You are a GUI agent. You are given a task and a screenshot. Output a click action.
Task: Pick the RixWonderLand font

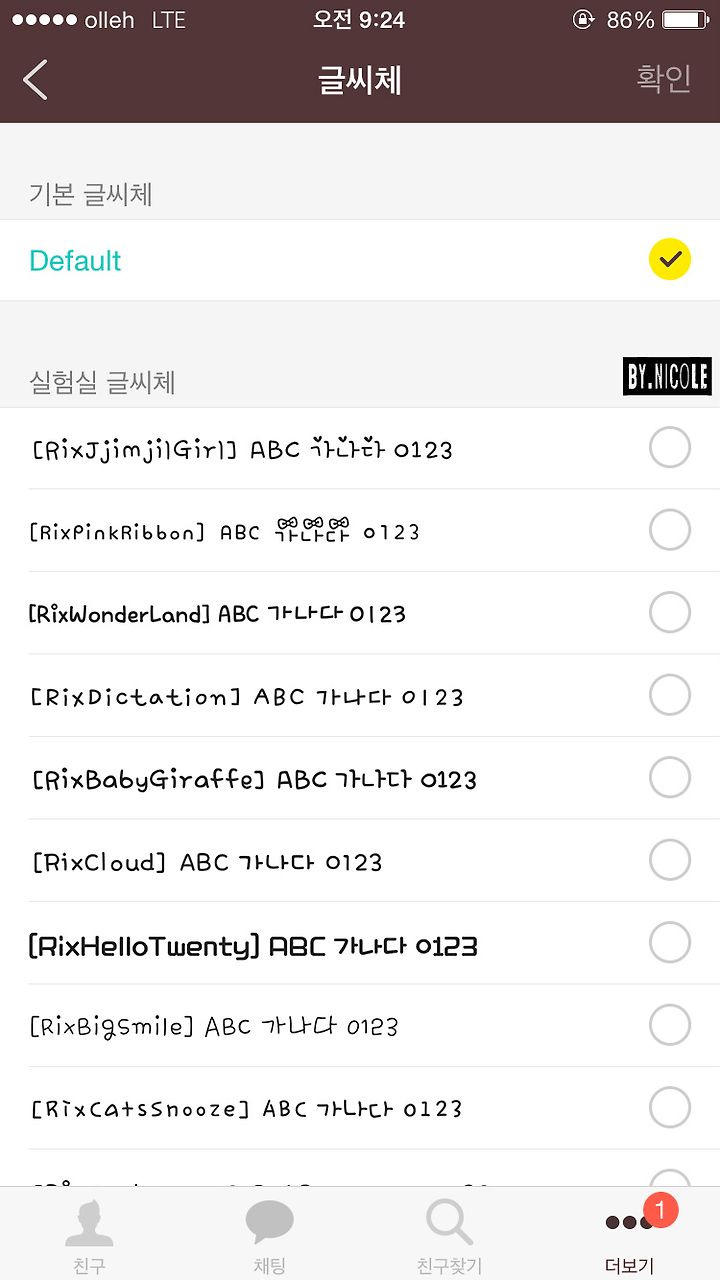(x=360, y=613)
